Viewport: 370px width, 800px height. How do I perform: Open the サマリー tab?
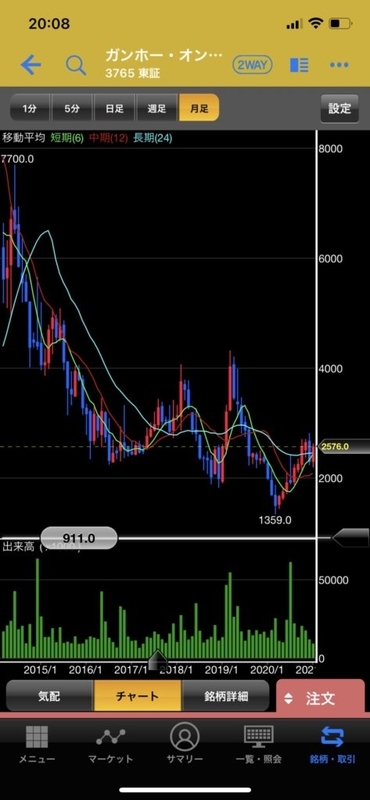(185, 744)
